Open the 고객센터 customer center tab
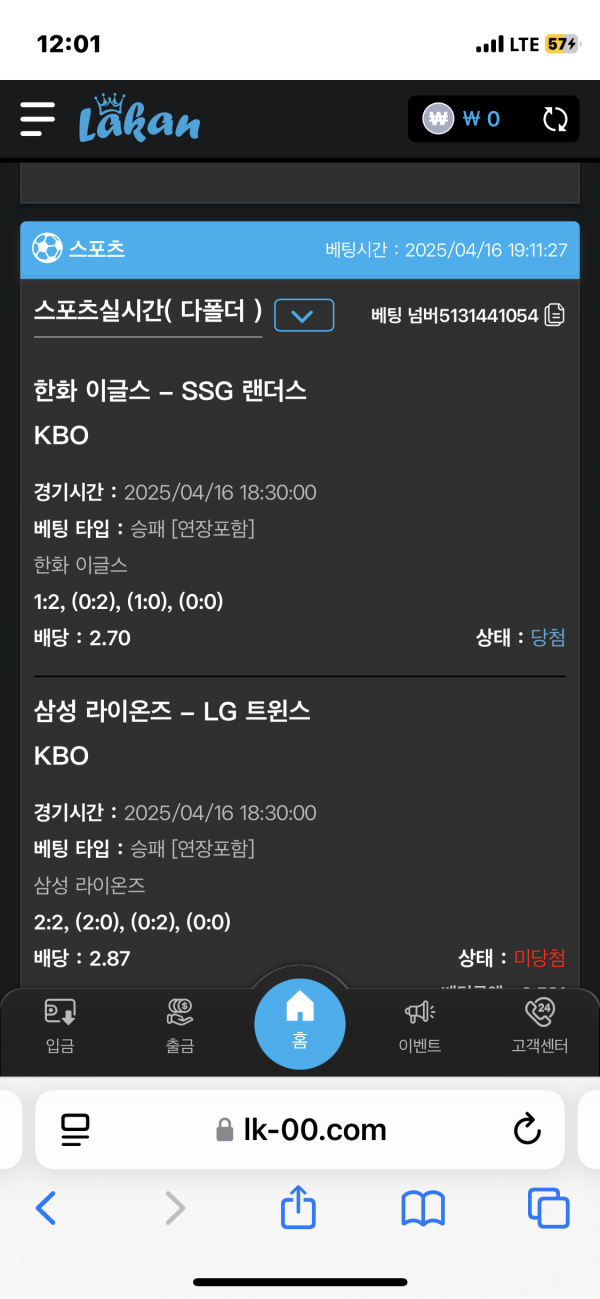600x1299 pixels. tap(539, 1027)
